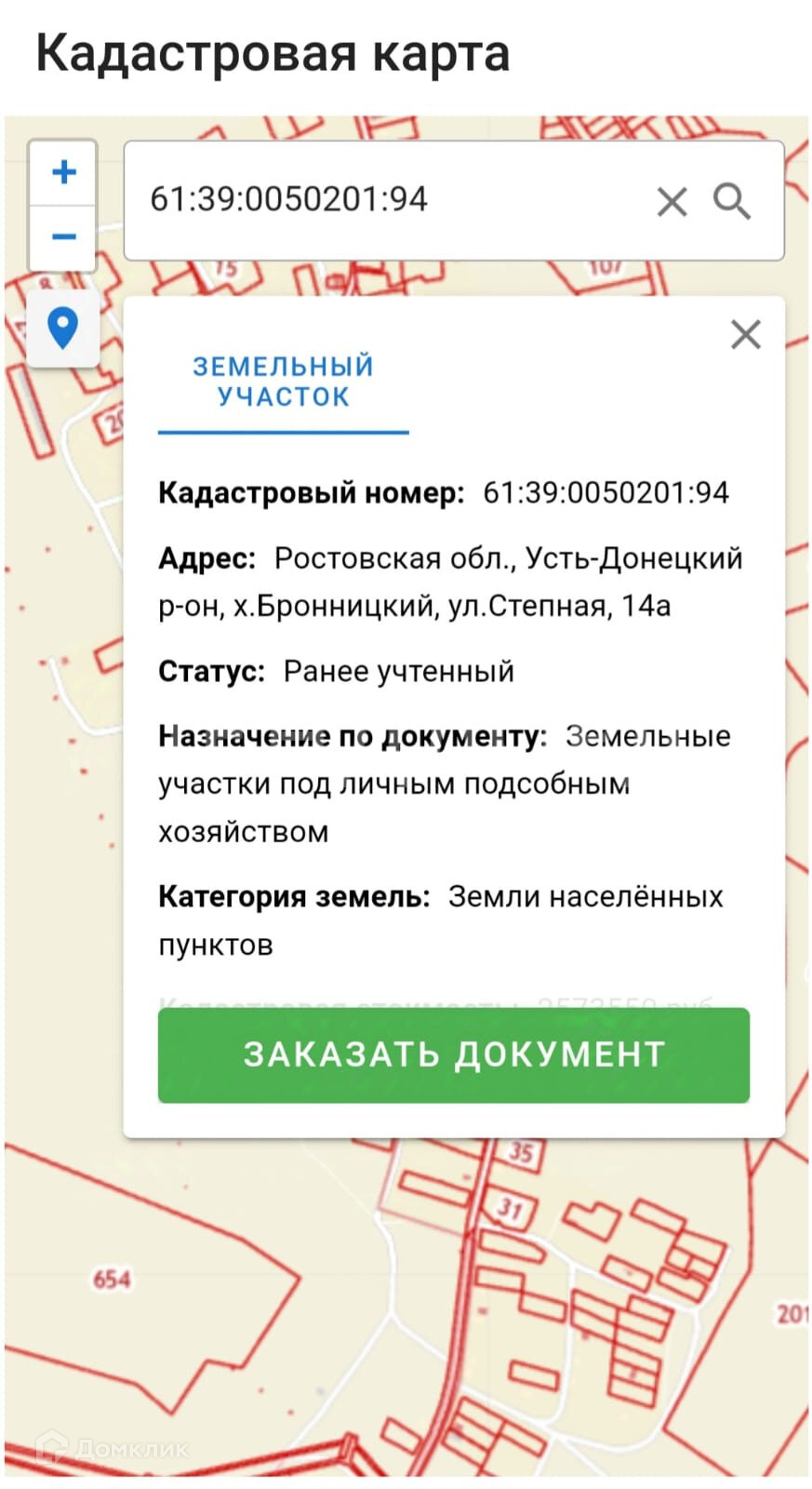812x1489 pixels.
Task: Close the land plot info panel
Action: [x=746, y=335]
